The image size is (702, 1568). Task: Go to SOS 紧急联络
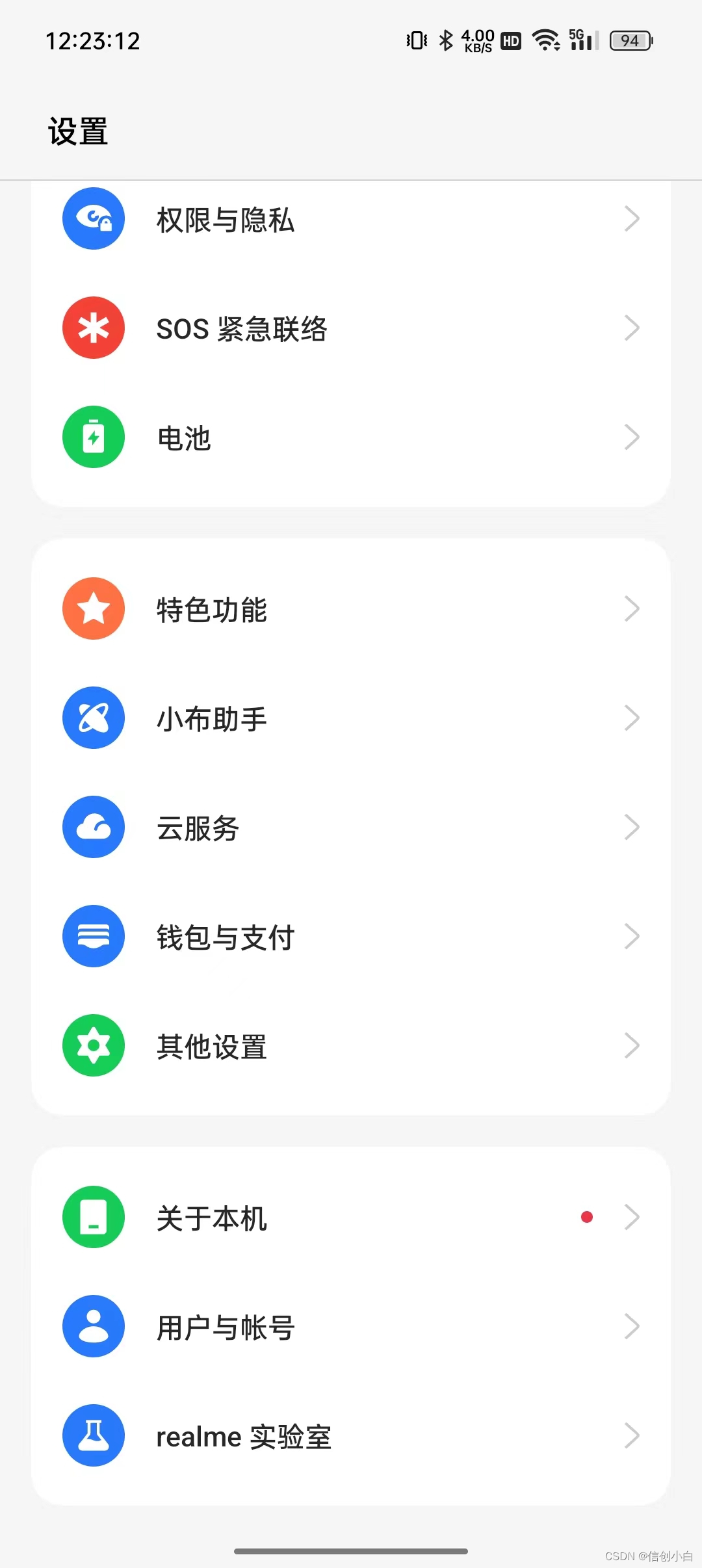351,328
